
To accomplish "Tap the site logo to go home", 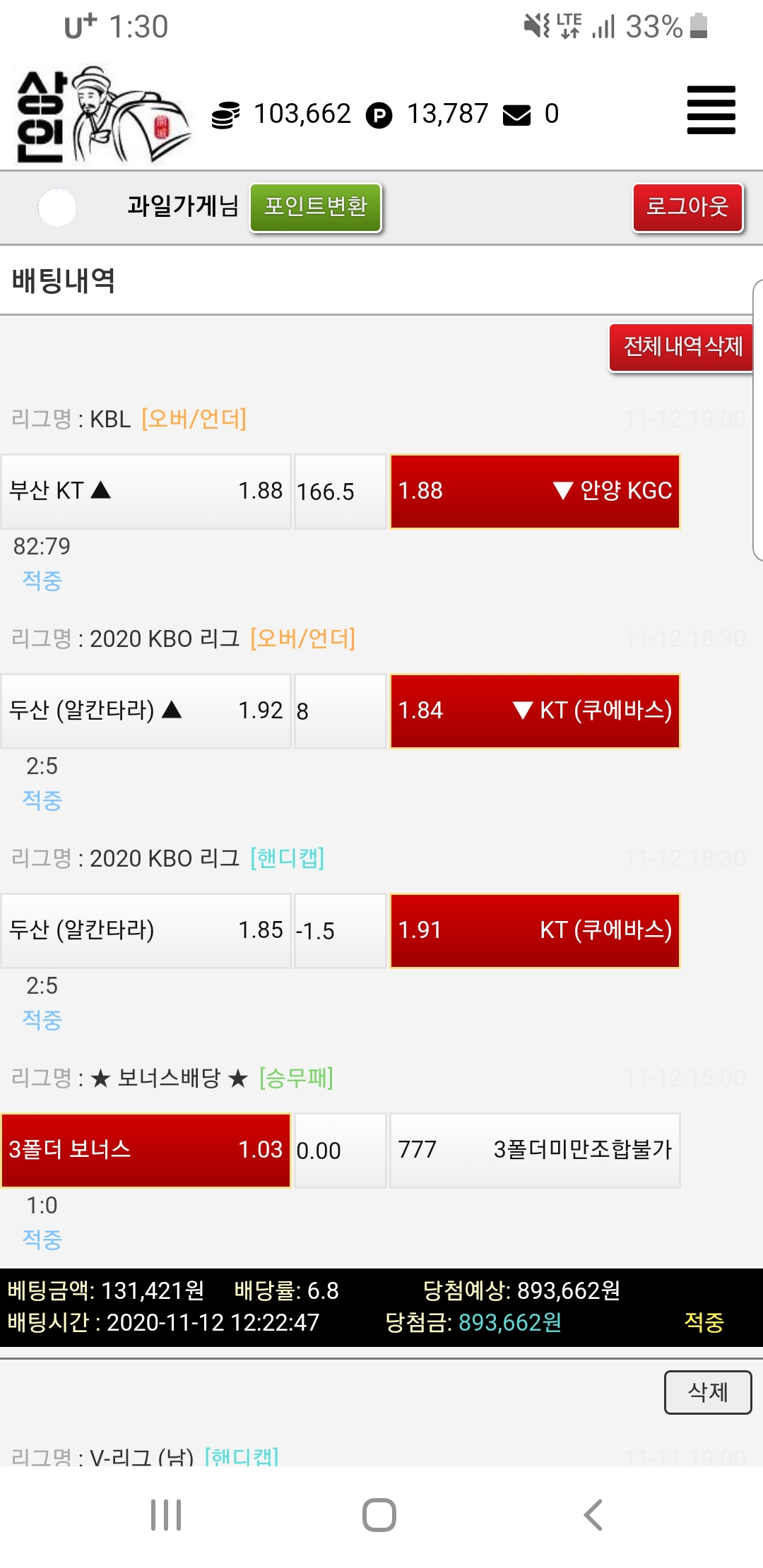I will (102, 115).
